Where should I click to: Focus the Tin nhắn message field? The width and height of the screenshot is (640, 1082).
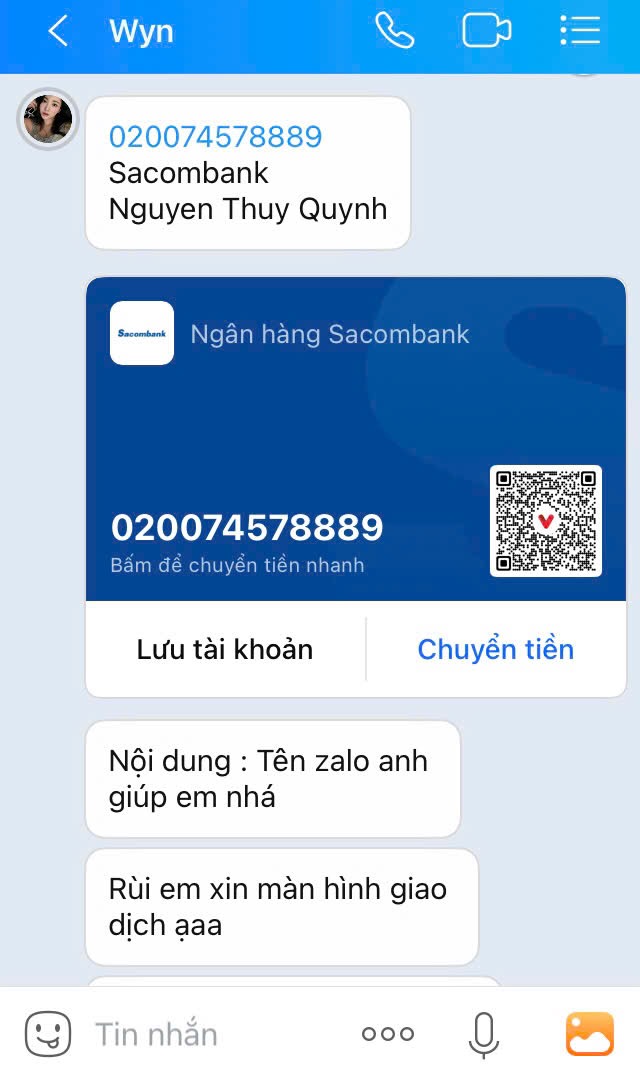200,1034
